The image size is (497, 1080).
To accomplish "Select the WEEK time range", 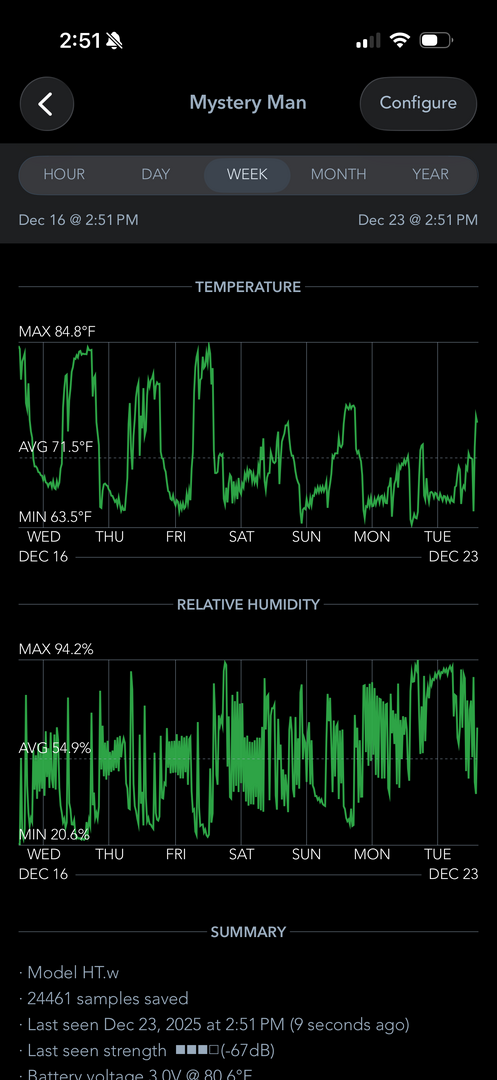I will point(247,174).
